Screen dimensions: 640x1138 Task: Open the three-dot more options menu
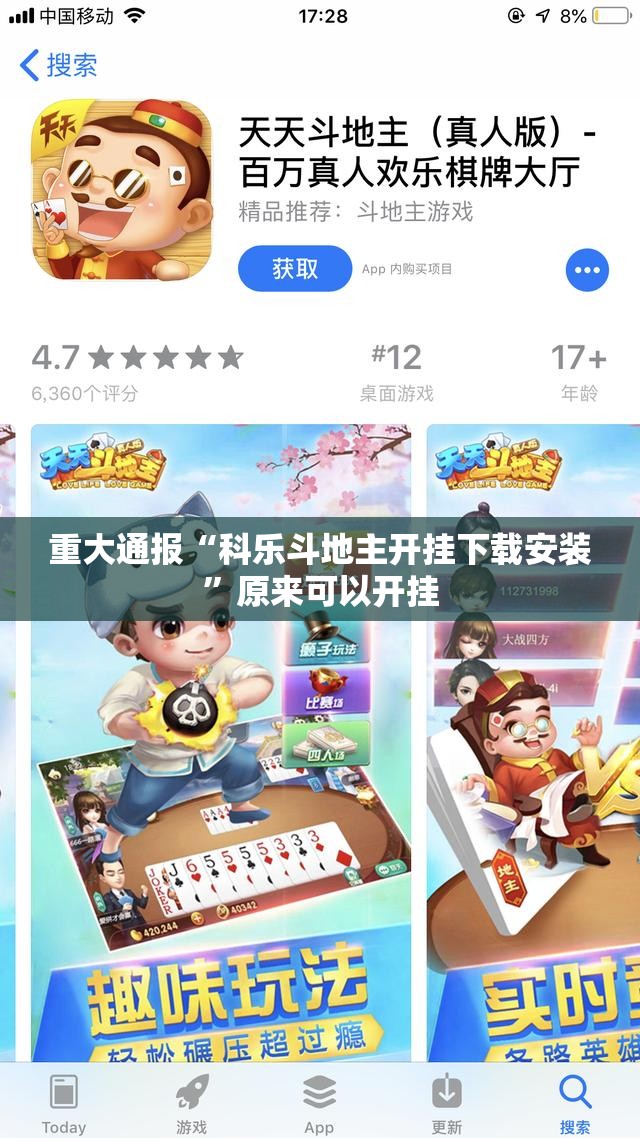587,269
